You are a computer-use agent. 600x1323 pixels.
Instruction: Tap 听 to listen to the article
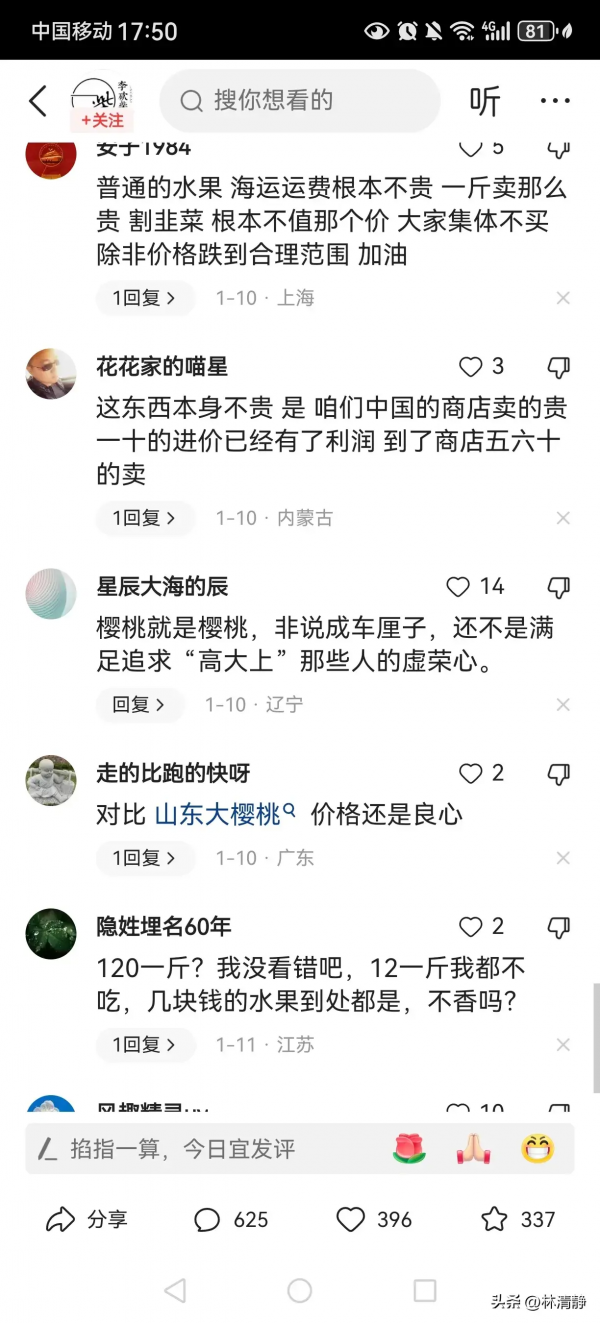pos(485,101)
